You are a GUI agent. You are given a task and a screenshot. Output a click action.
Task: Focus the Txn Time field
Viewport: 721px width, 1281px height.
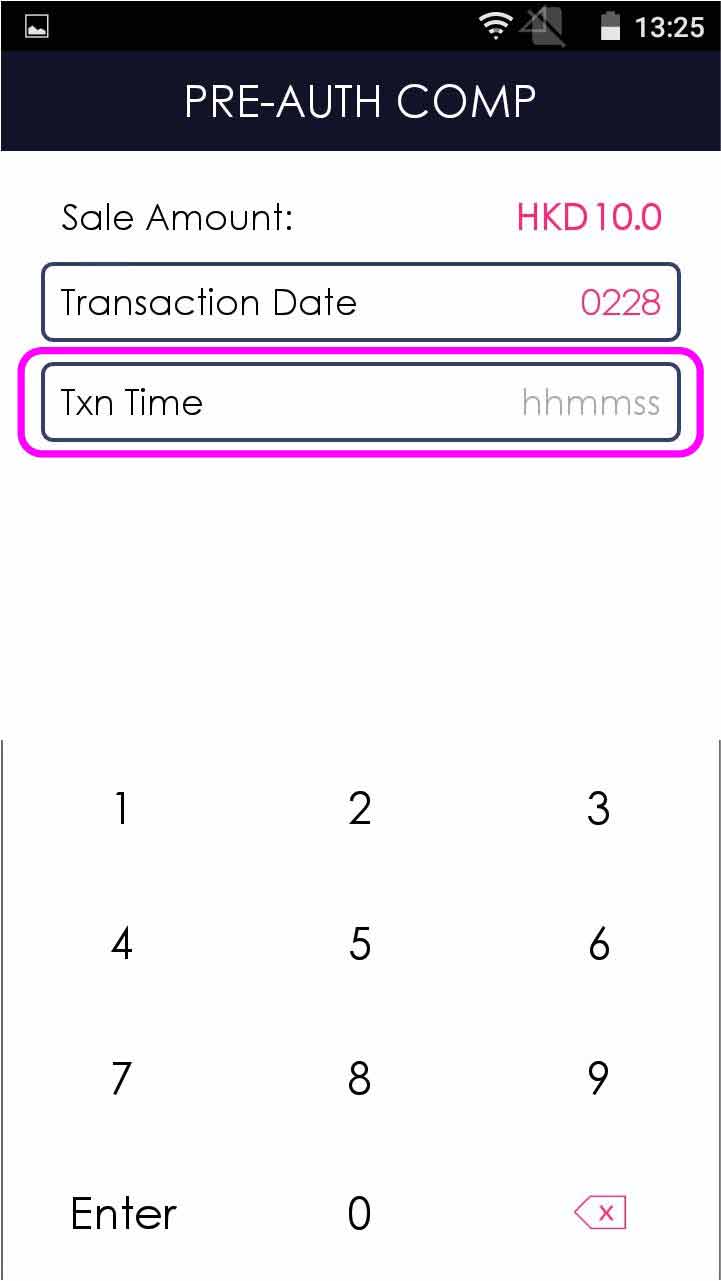click(x=360, y=402)
